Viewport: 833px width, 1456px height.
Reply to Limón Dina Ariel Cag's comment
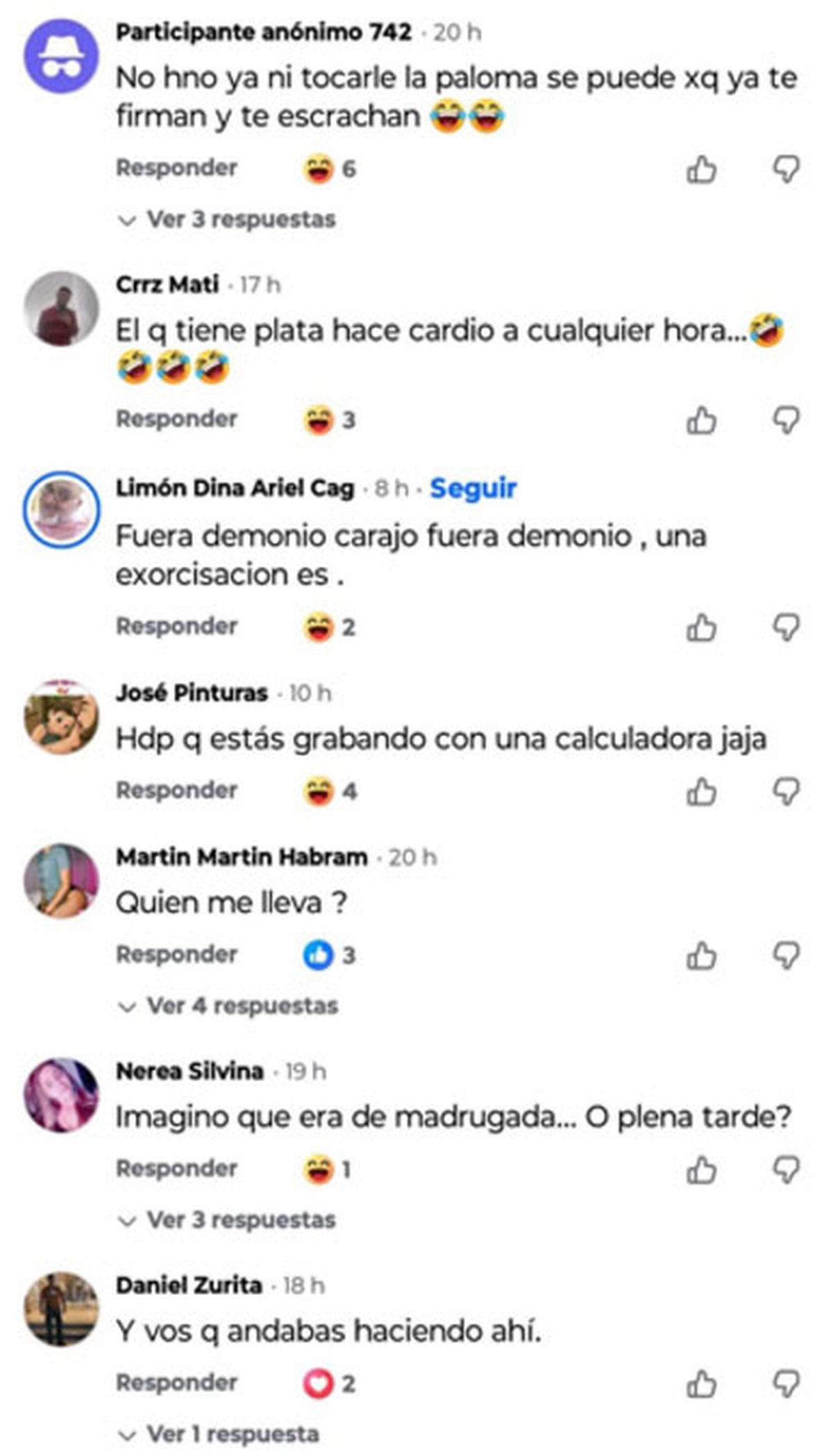176,626
